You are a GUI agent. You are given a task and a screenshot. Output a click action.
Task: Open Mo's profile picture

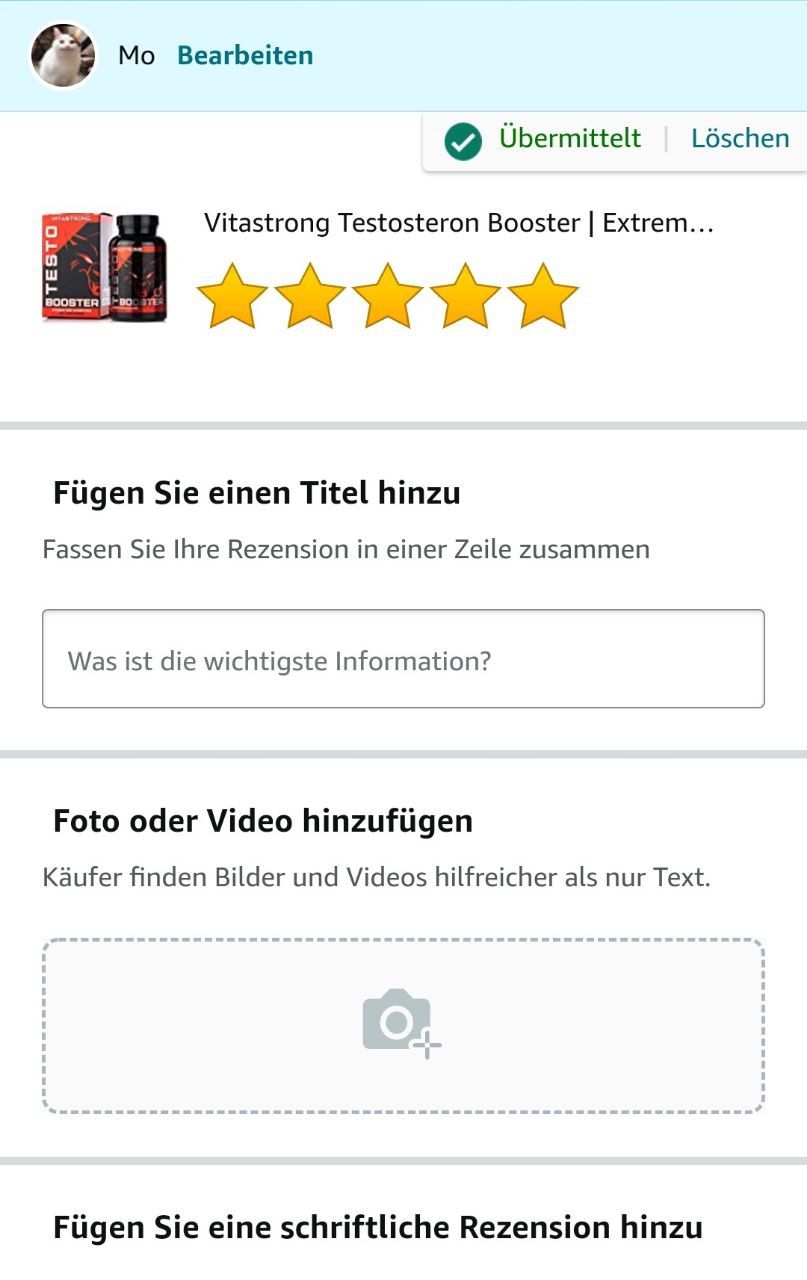coord(64,55)
